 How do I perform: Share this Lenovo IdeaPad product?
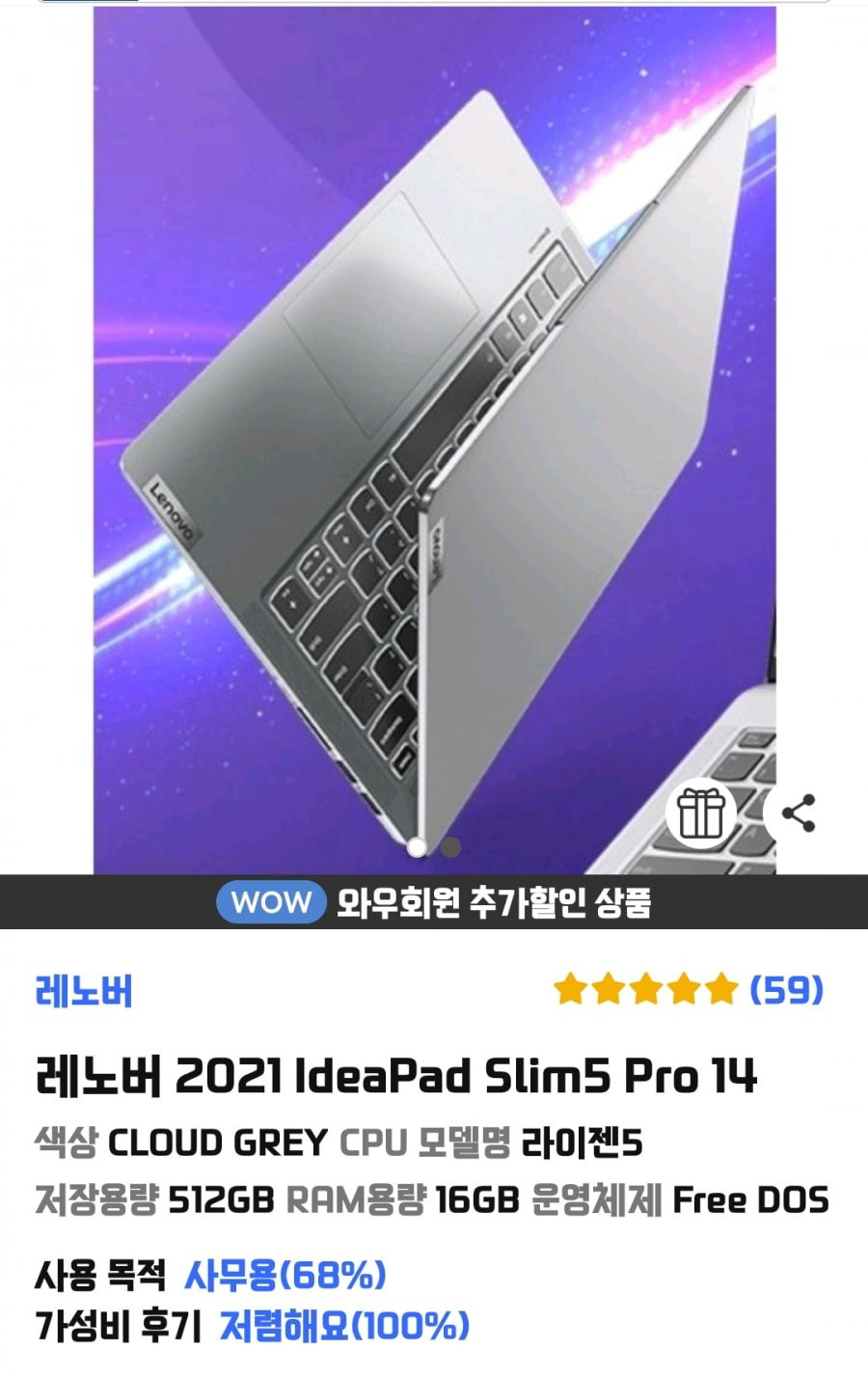[x=800, y=813]
